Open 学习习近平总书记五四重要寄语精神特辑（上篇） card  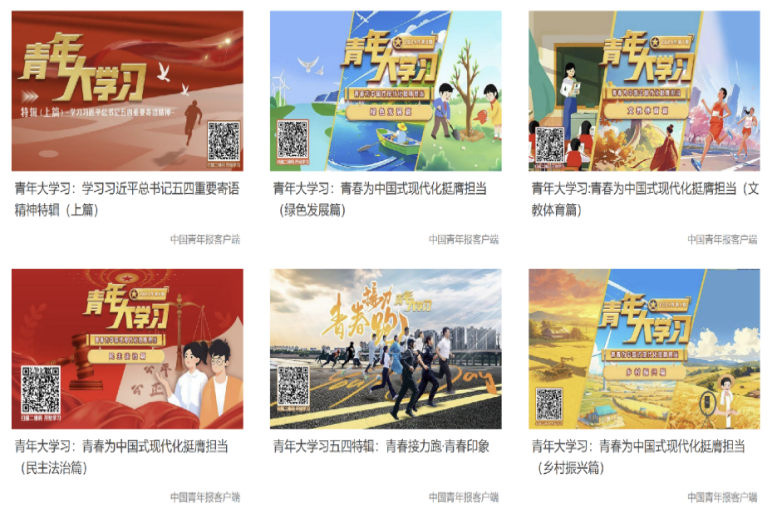pyautogui.click(x=127, y=91)
